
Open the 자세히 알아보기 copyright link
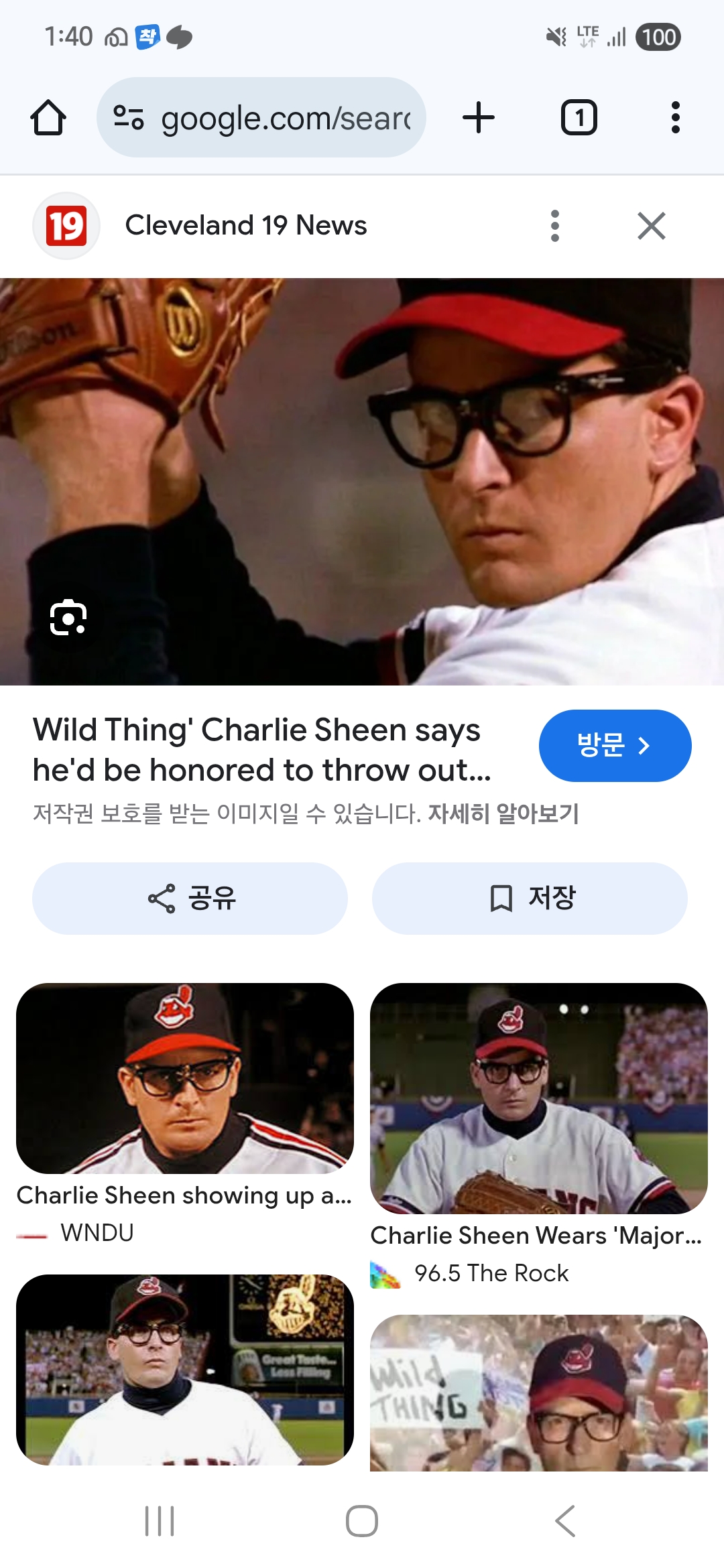(503, 813)
